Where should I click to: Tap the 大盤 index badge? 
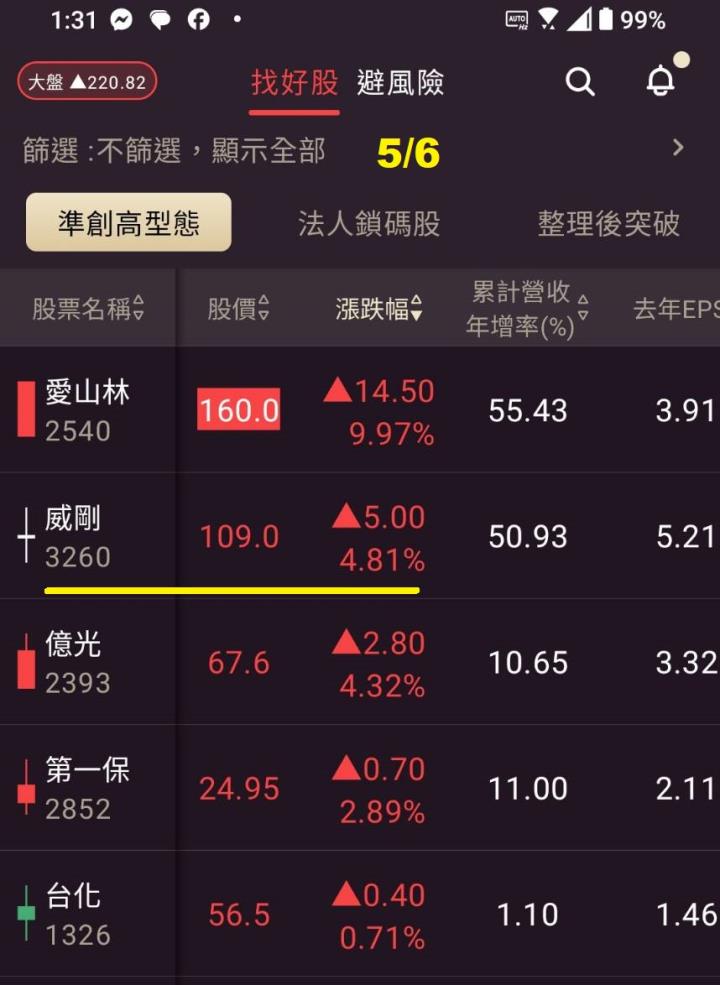tap(87, 82)
